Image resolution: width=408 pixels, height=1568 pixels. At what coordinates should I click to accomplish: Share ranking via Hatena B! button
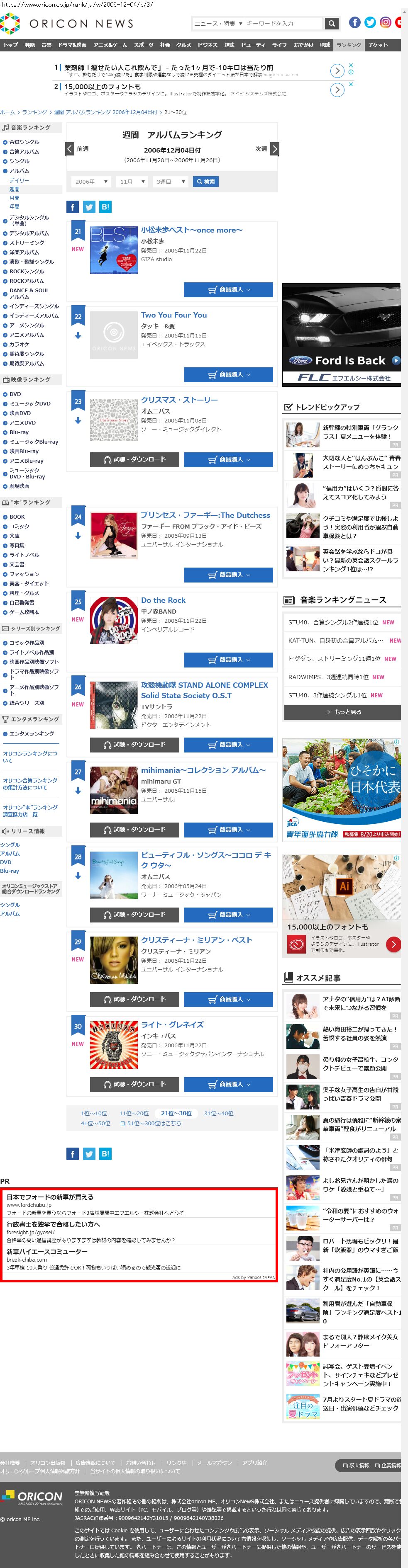pyautogui.click(x=105, y=207)
